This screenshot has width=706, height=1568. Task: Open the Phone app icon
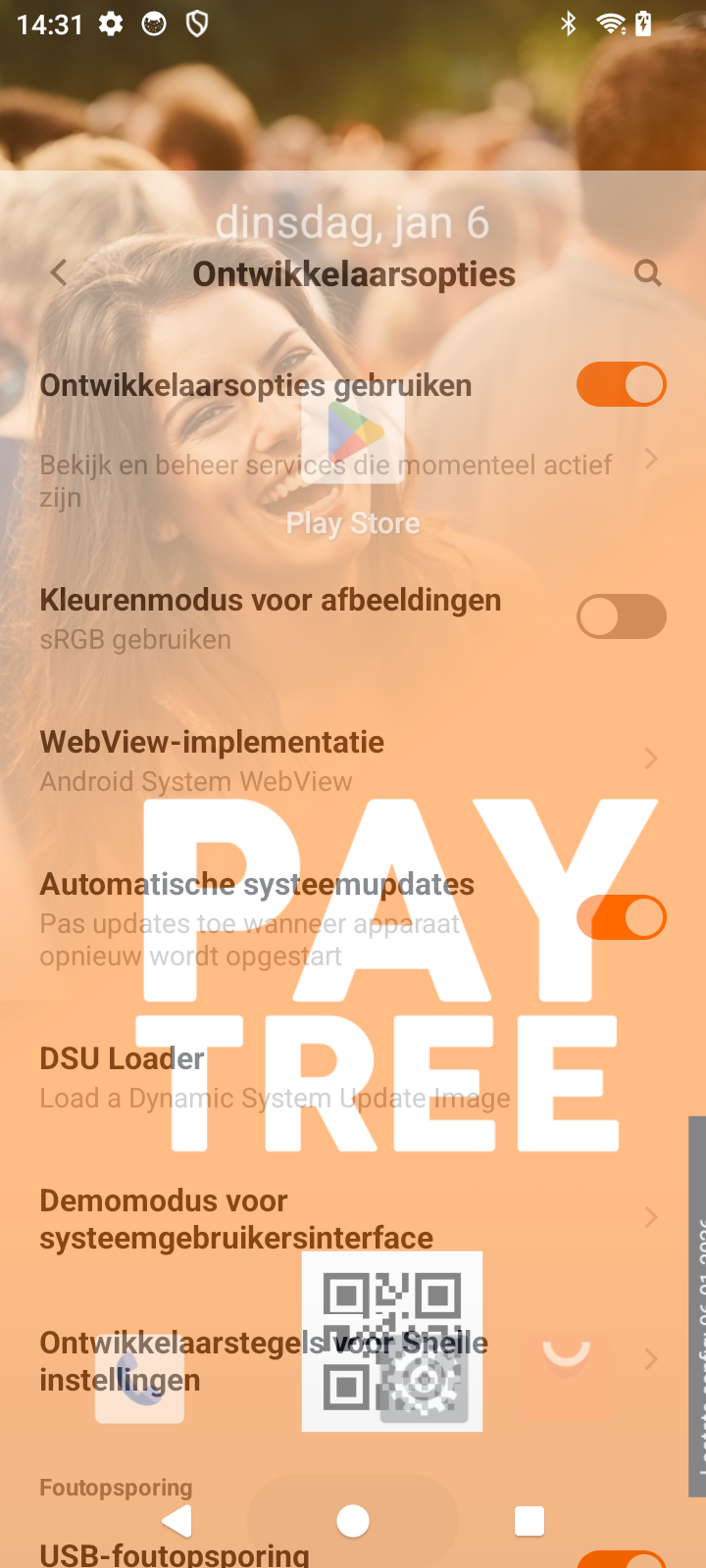point(139,1376)
